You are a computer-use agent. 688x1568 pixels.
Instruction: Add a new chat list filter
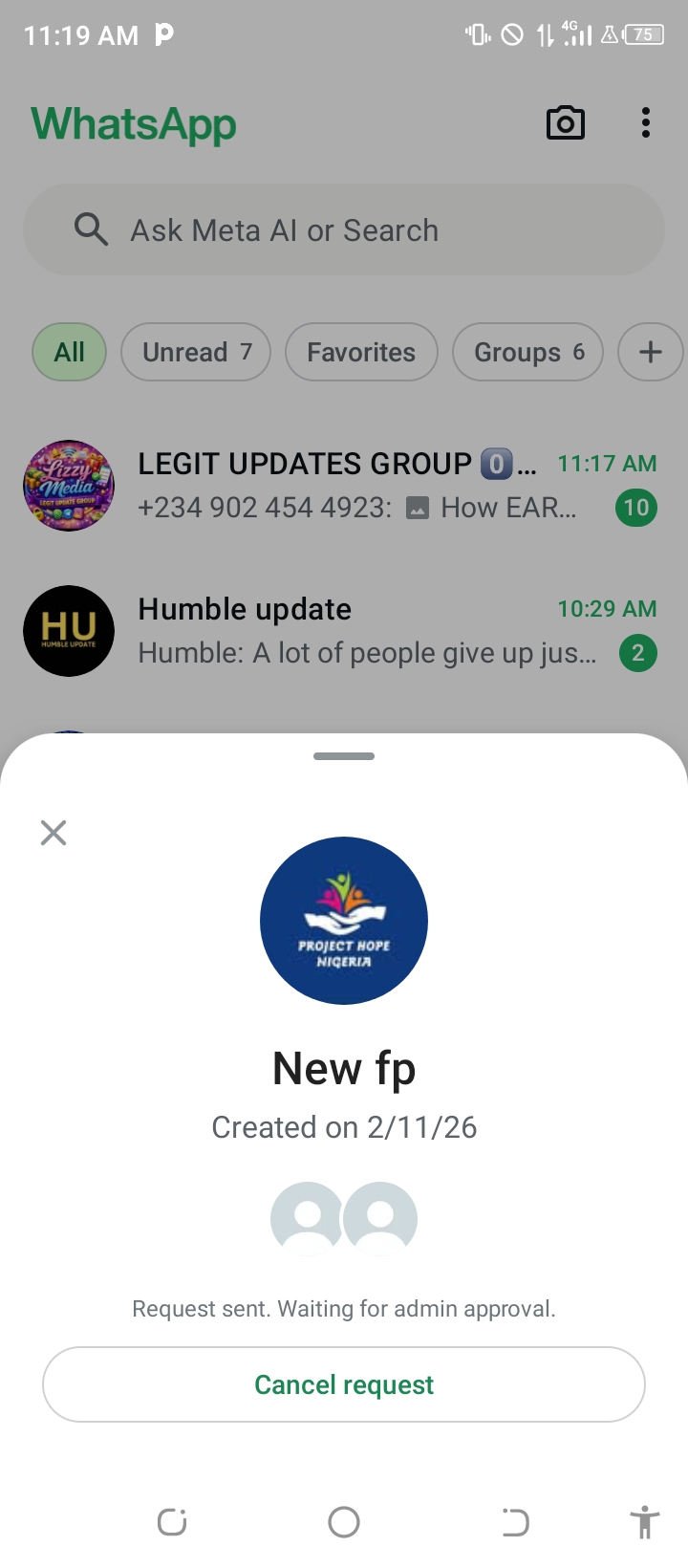(x=650, y=352)
